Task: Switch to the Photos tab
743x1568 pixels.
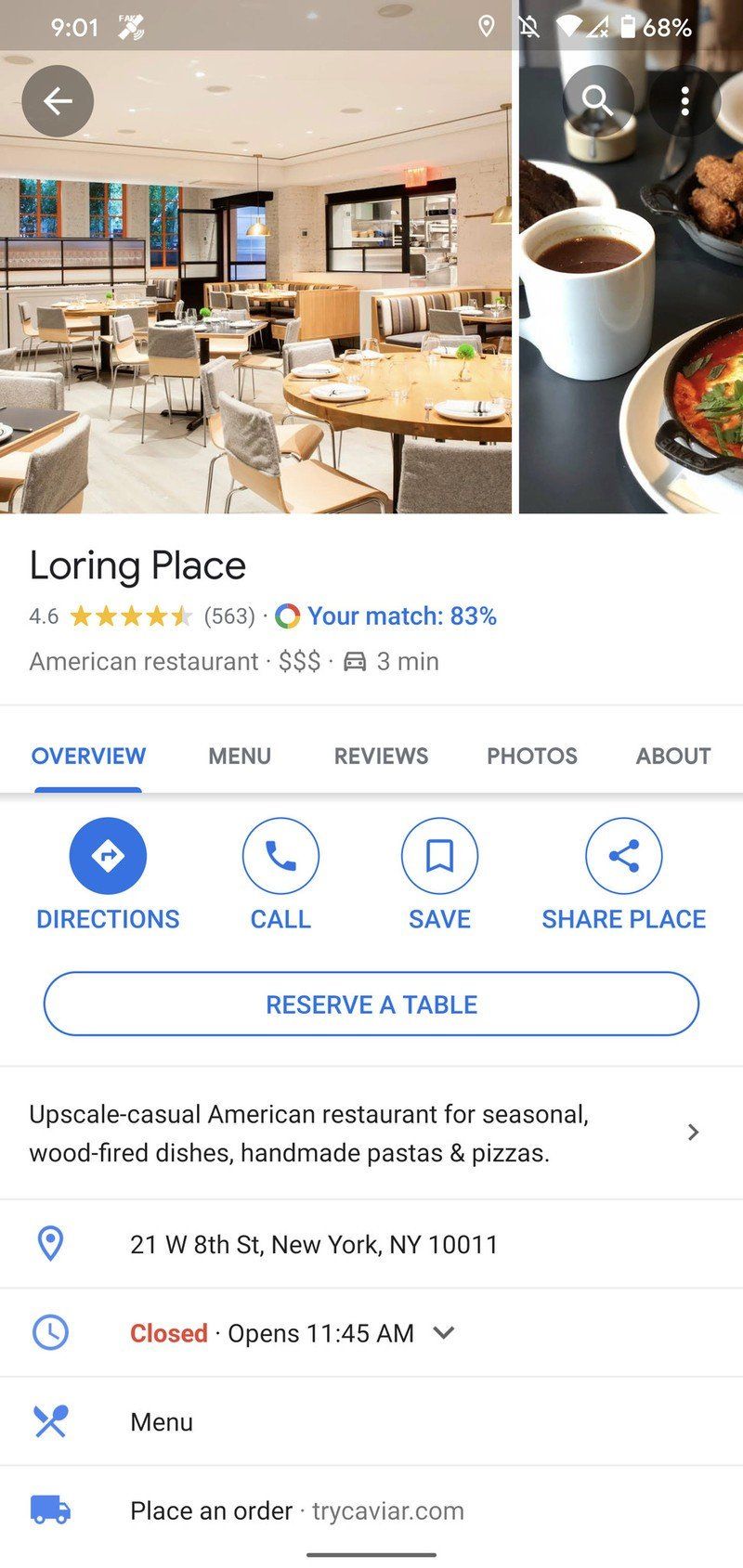Action: 531,756
